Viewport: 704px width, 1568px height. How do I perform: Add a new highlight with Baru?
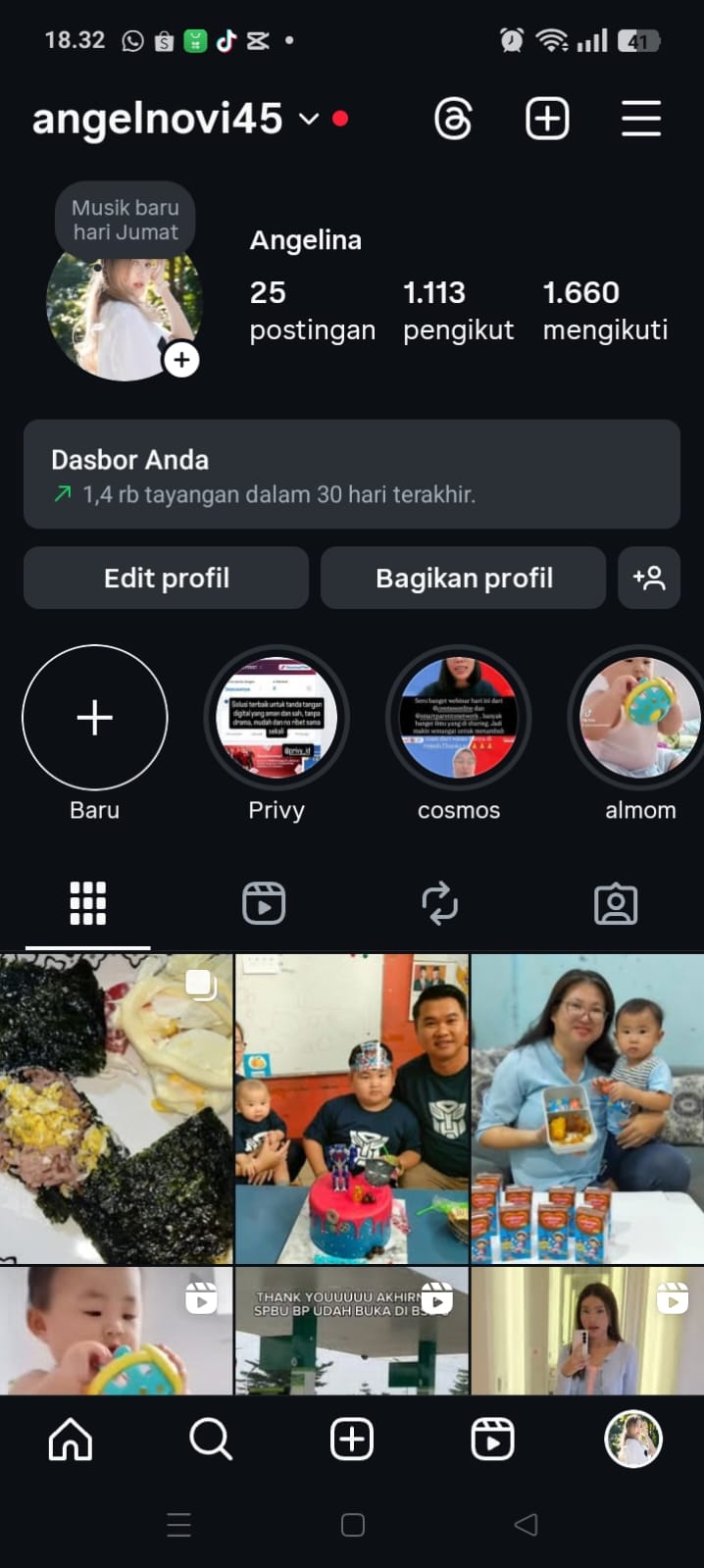(x=94, y=718)
